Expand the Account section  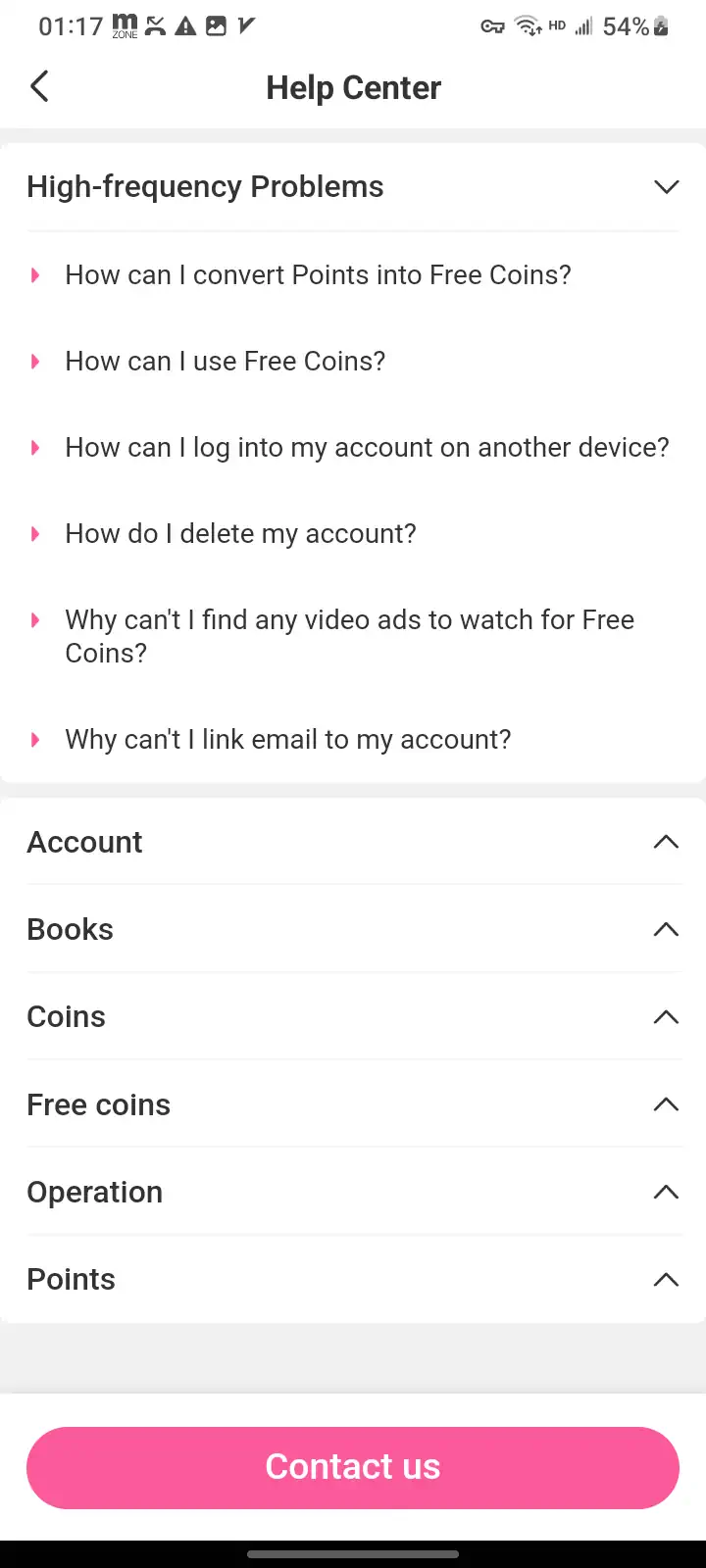tap(353, 842)
